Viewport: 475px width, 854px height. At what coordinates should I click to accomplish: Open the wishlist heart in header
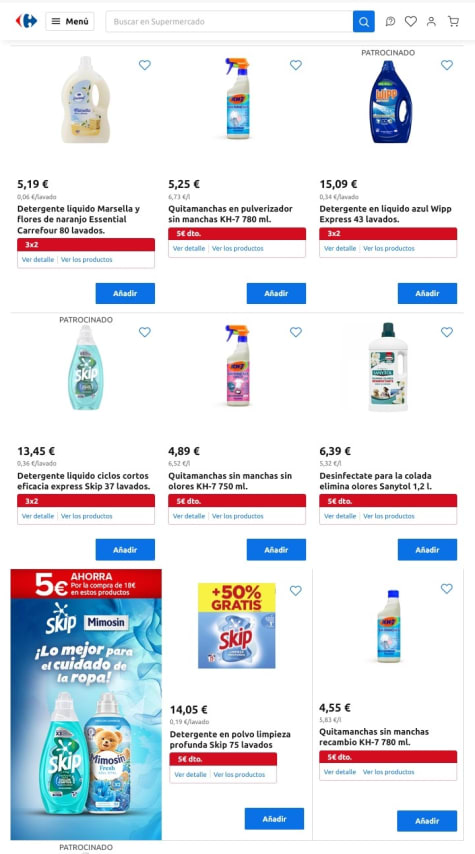(x=411, y=21)
